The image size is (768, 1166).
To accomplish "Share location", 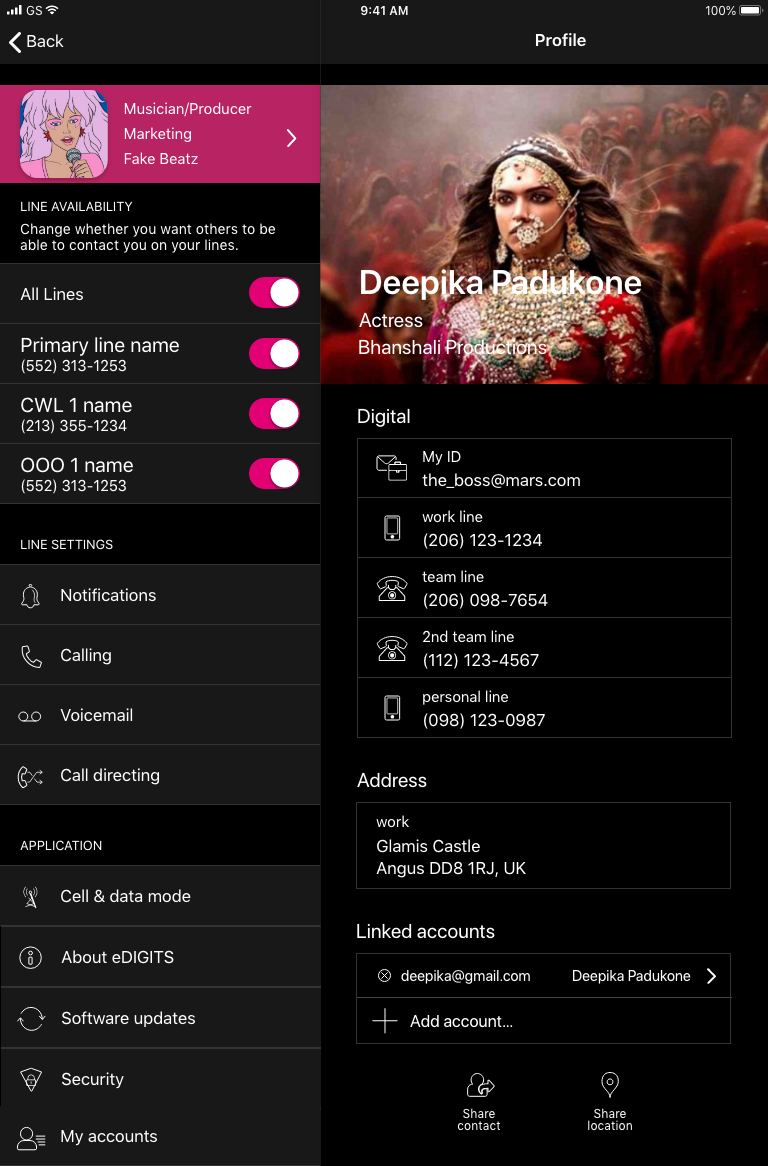I will 609,1100.
